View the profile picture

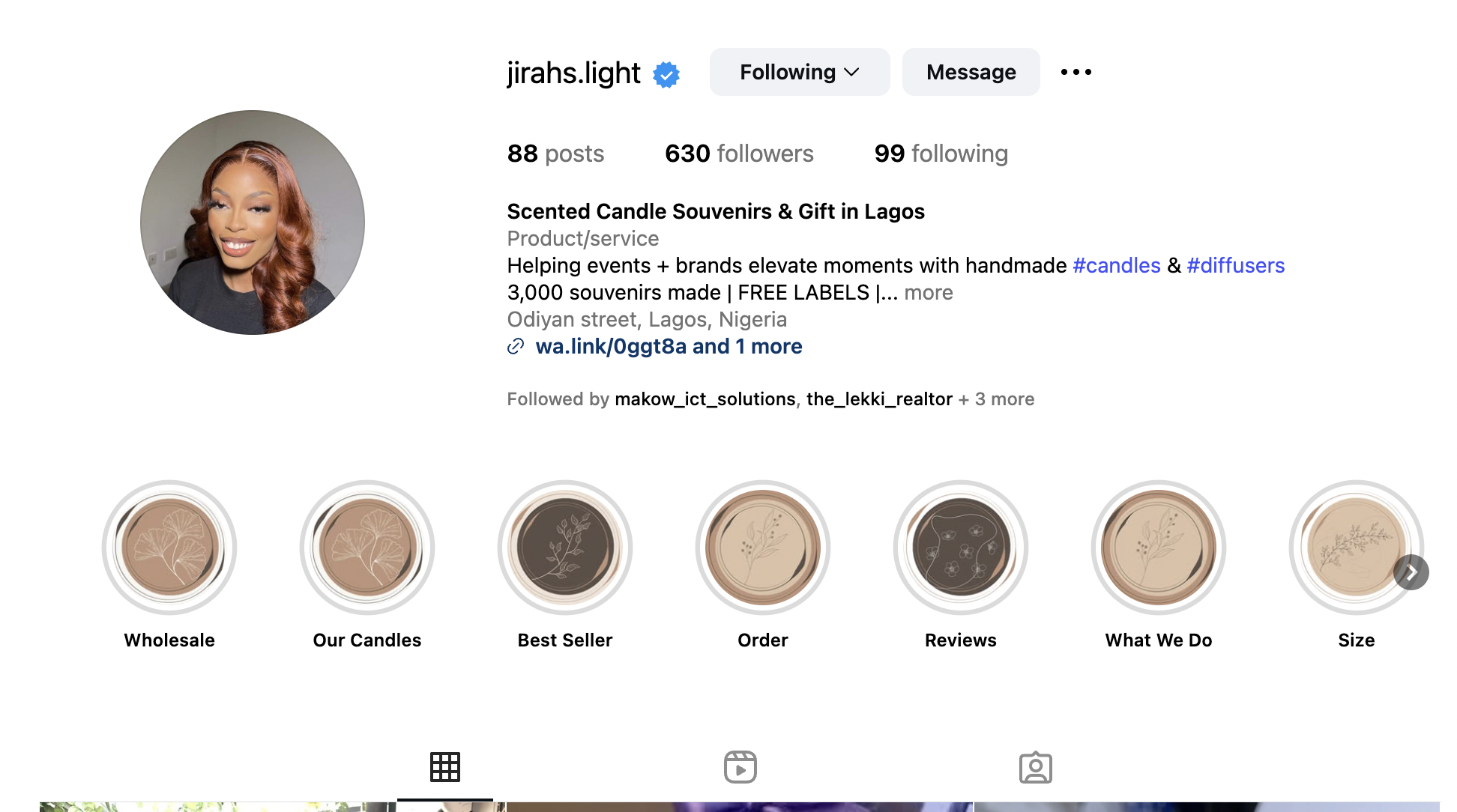click(253, 222)
